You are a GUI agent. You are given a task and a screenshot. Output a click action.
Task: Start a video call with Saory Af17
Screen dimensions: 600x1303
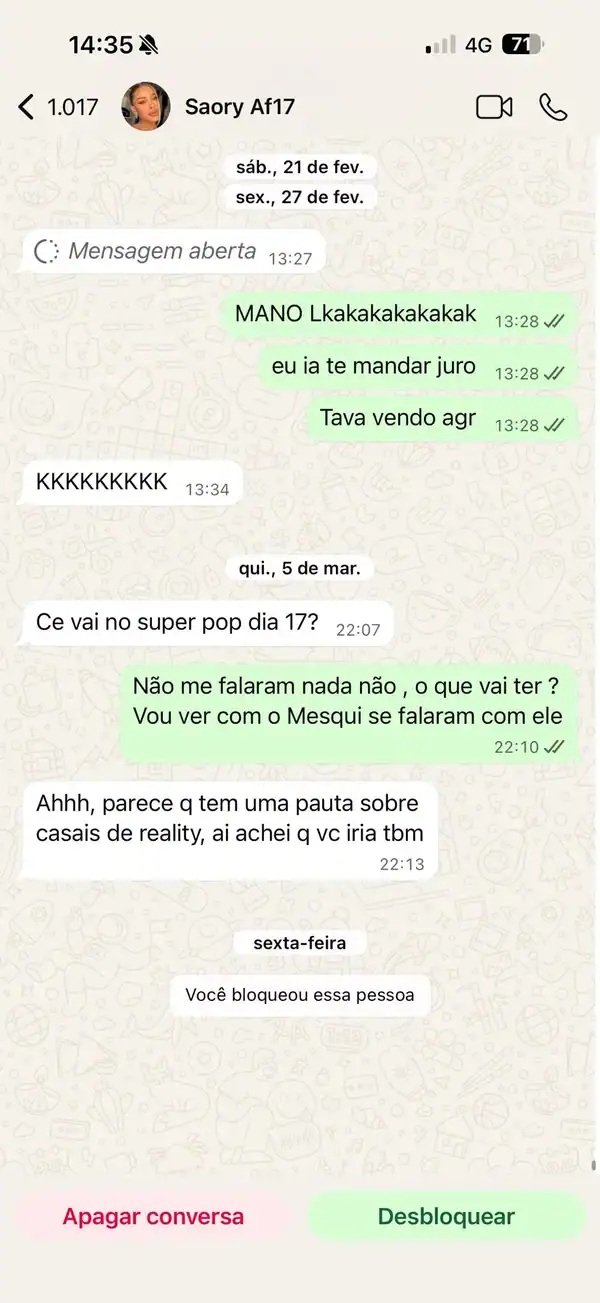[x=494, y=107]
